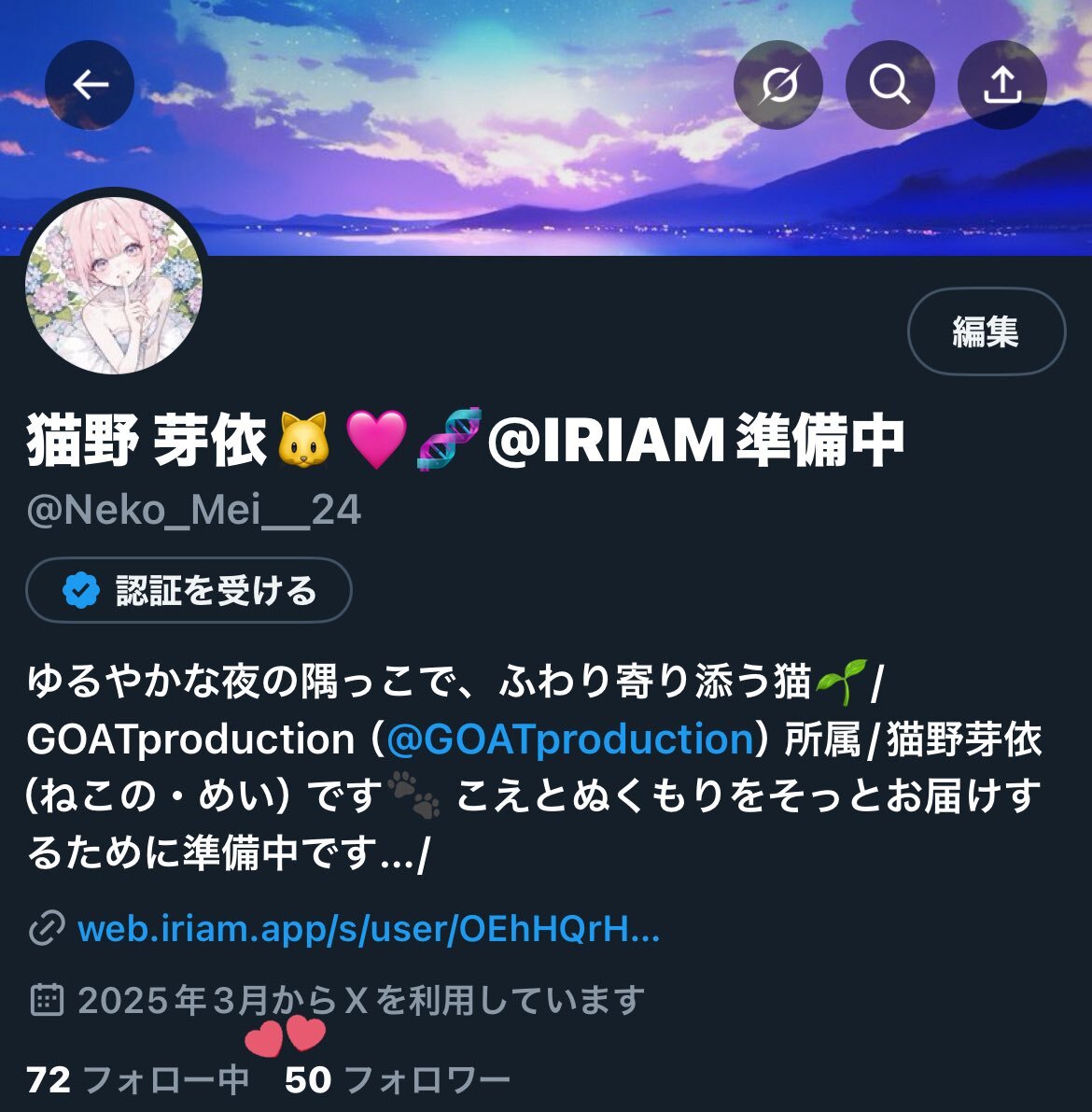Tap the Grok slash icon in header

tap(777, 85)
